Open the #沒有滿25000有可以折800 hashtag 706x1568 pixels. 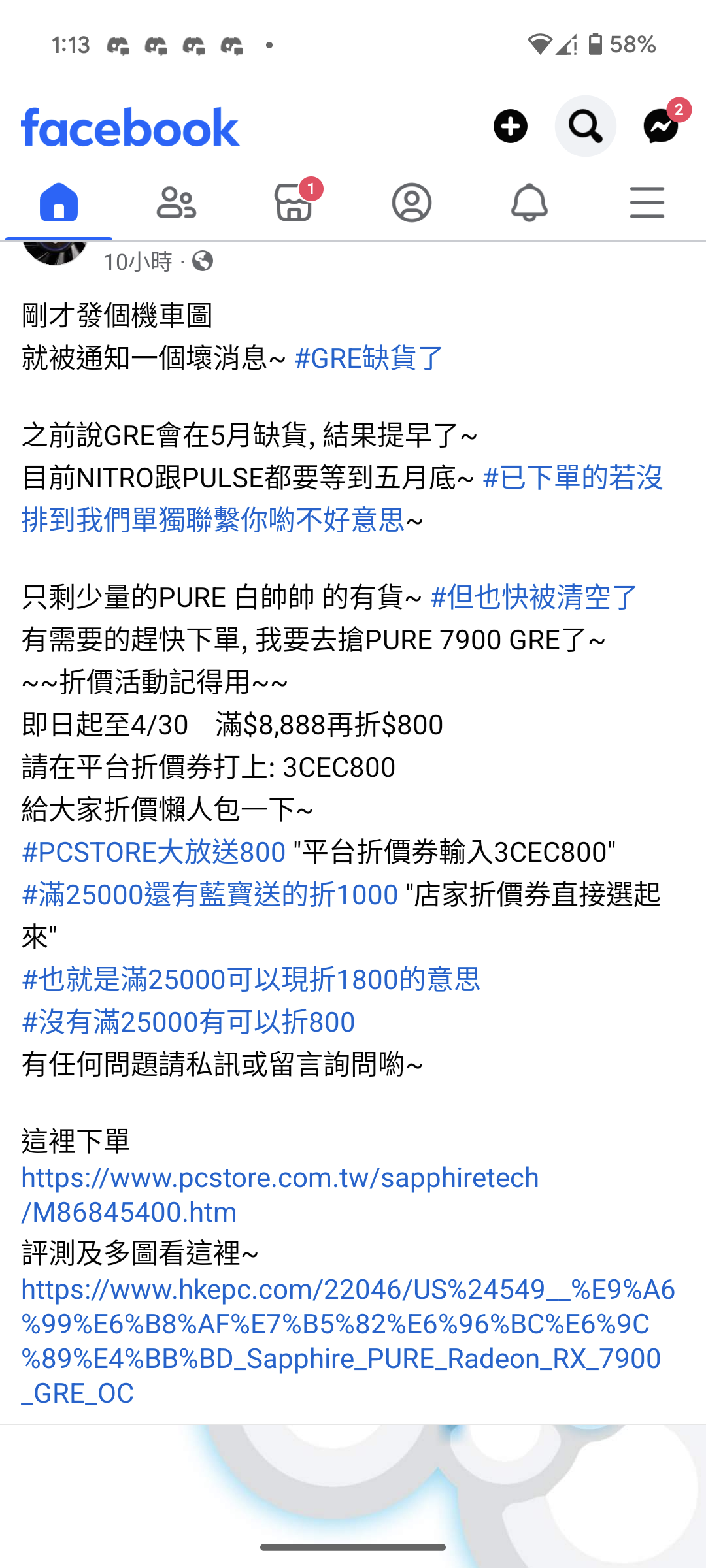point(188,1022)
